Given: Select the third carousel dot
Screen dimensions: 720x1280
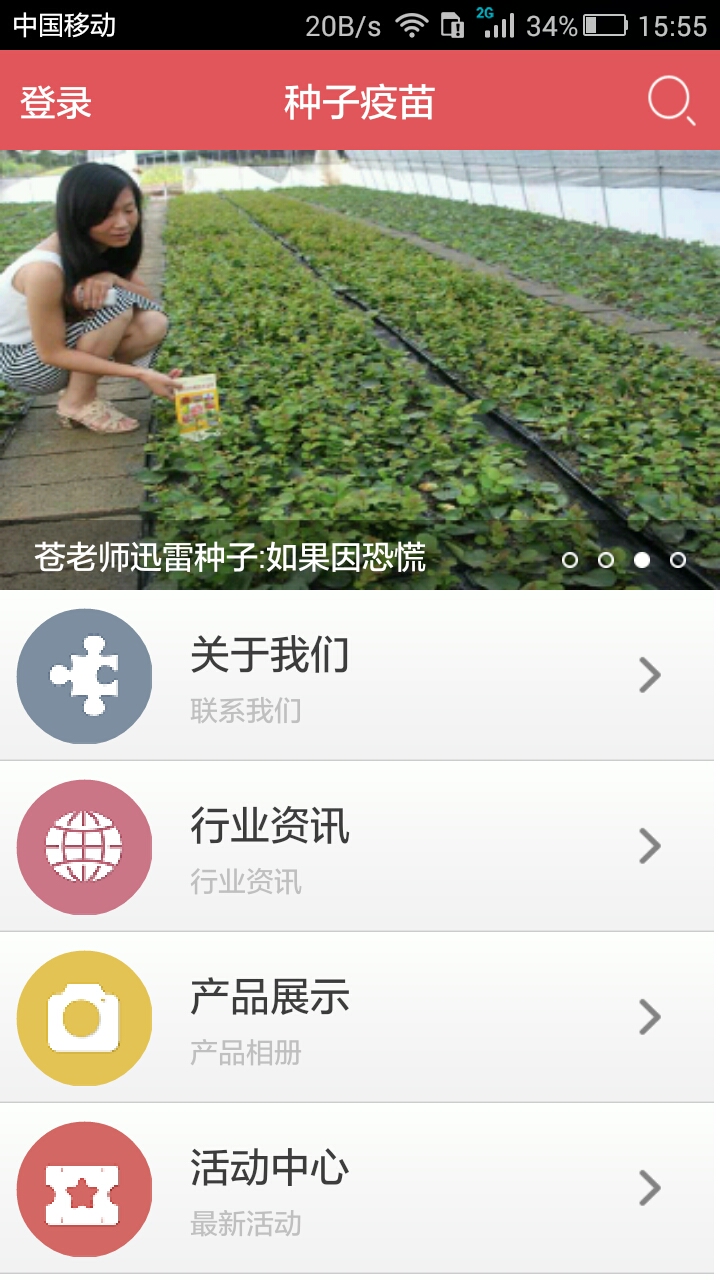Looking at the screenshot, I should click(x=640, y=561).
